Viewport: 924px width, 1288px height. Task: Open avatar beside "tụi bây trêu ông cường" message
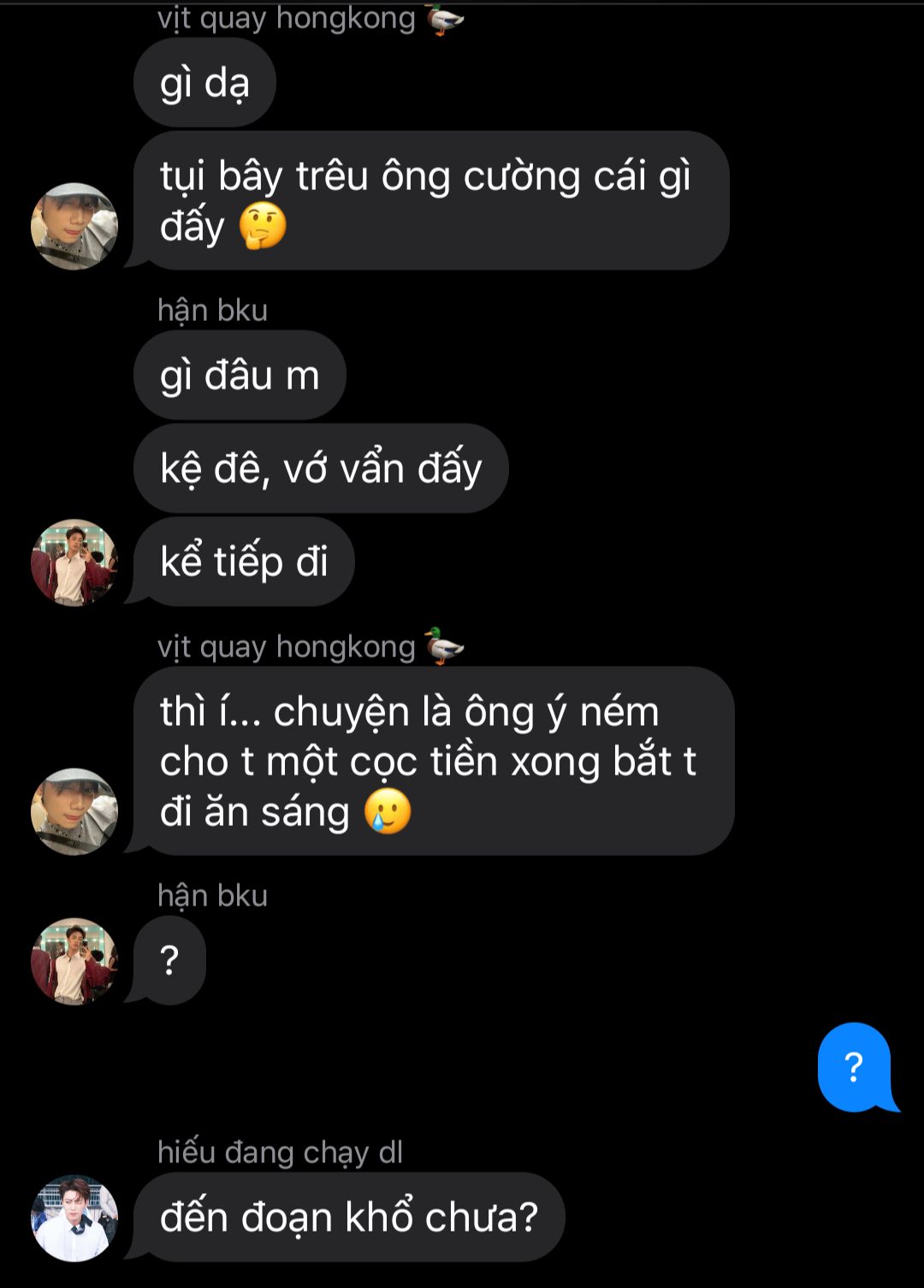74,226
